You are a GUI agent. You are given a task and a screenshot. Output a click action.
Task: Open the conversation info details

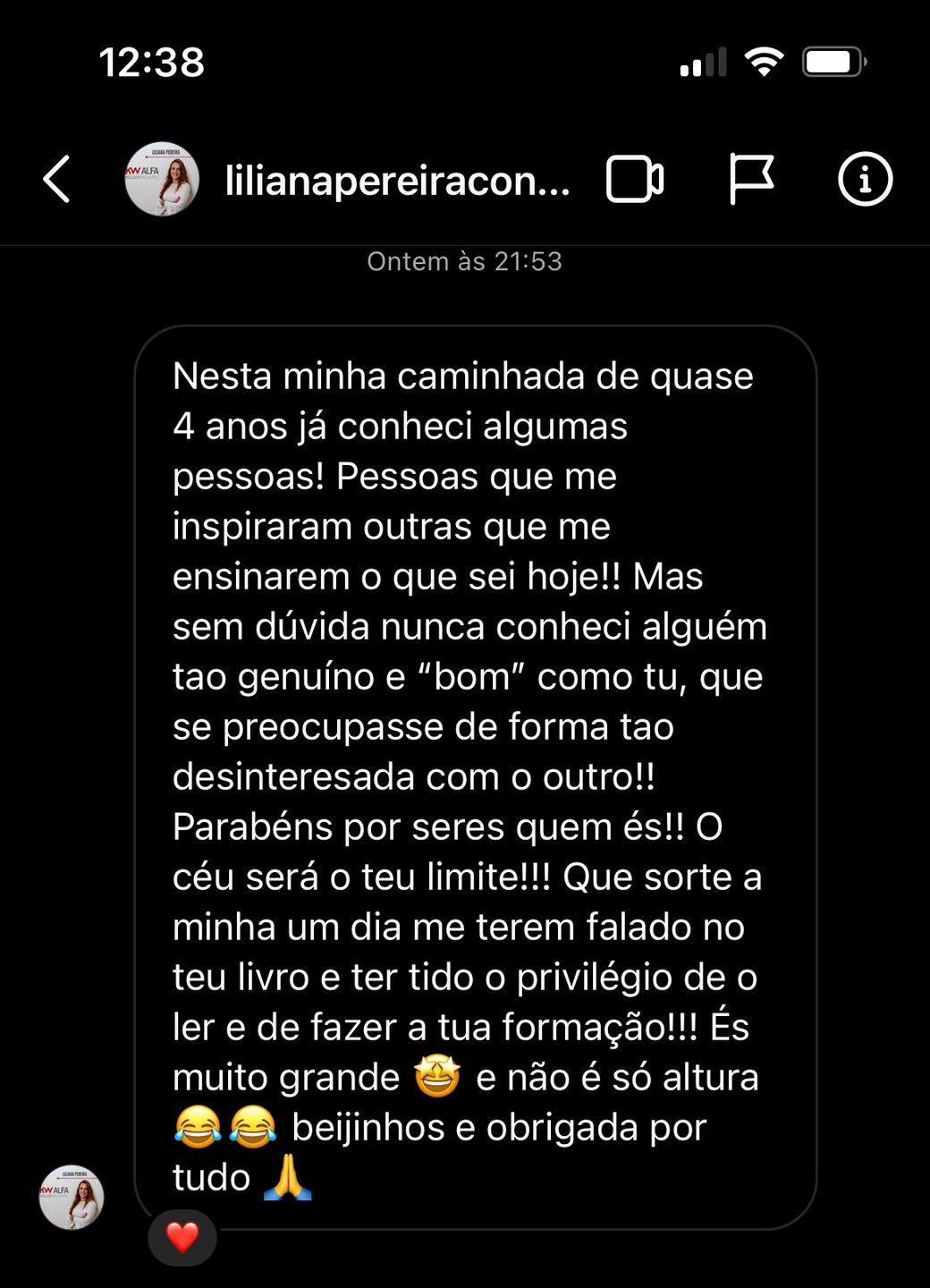click(865, 180)
